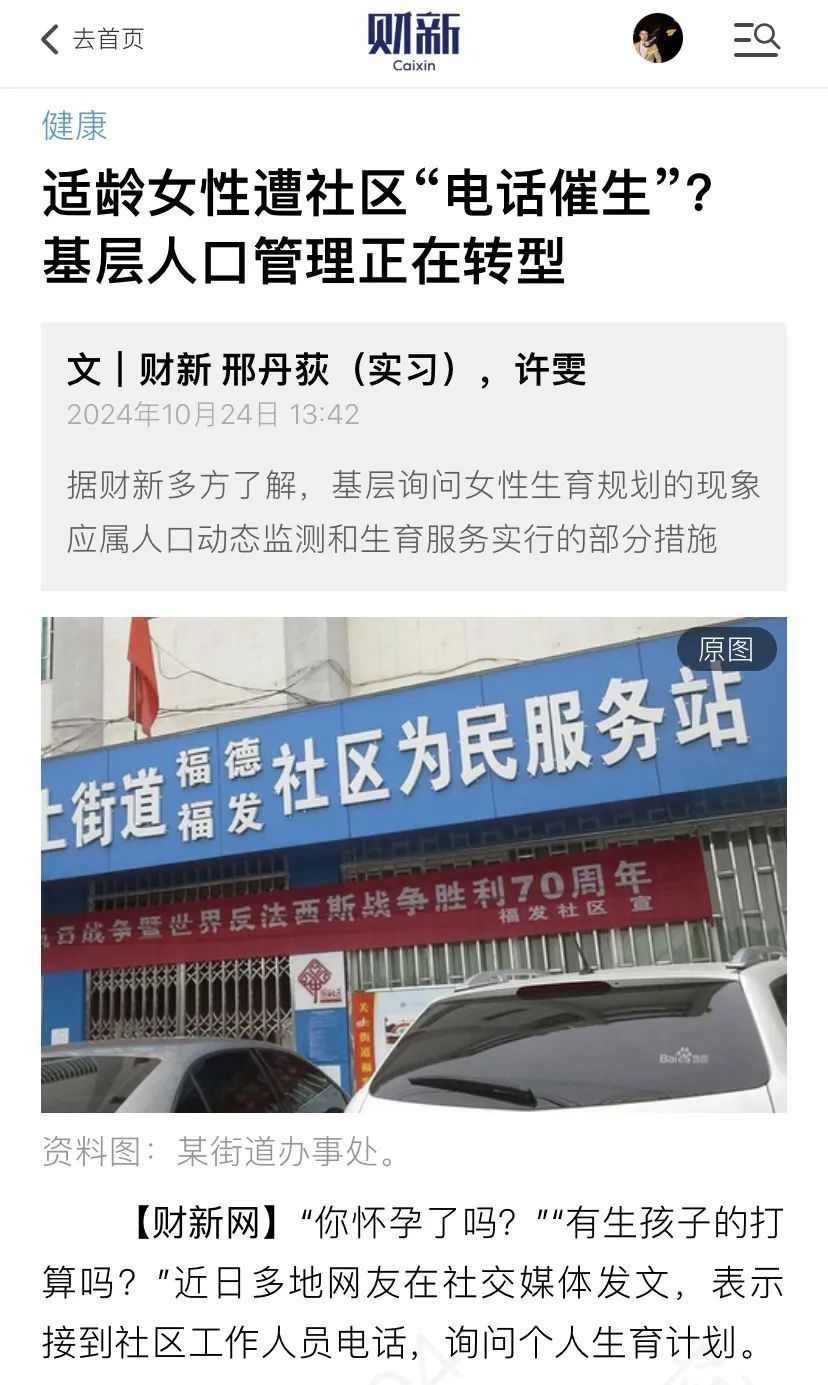Go back to the home page (去首页)

pos(93,39)
